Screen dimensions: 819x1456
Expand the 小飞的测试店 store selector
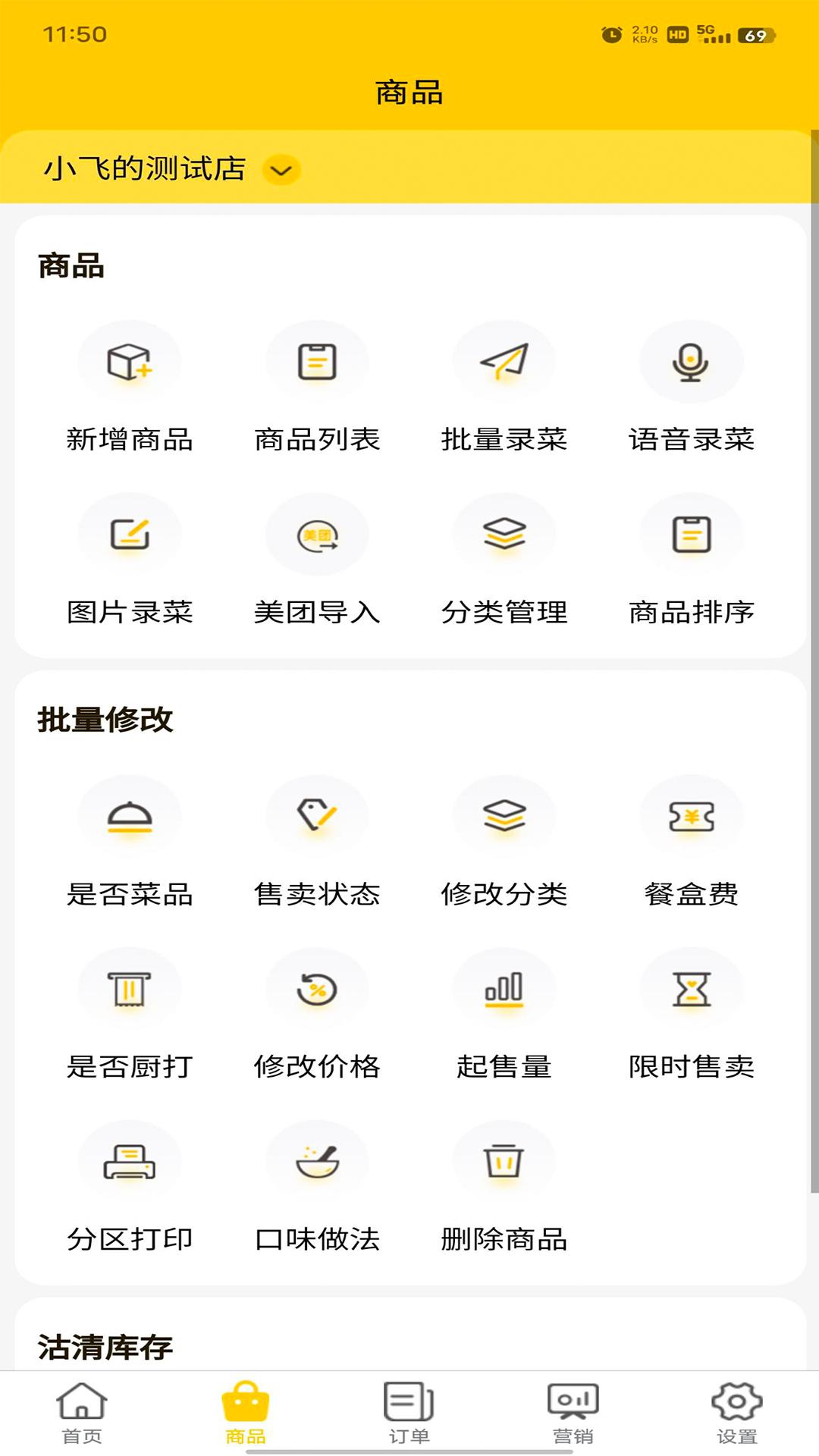pyautogui.click(x=165, y=170)
